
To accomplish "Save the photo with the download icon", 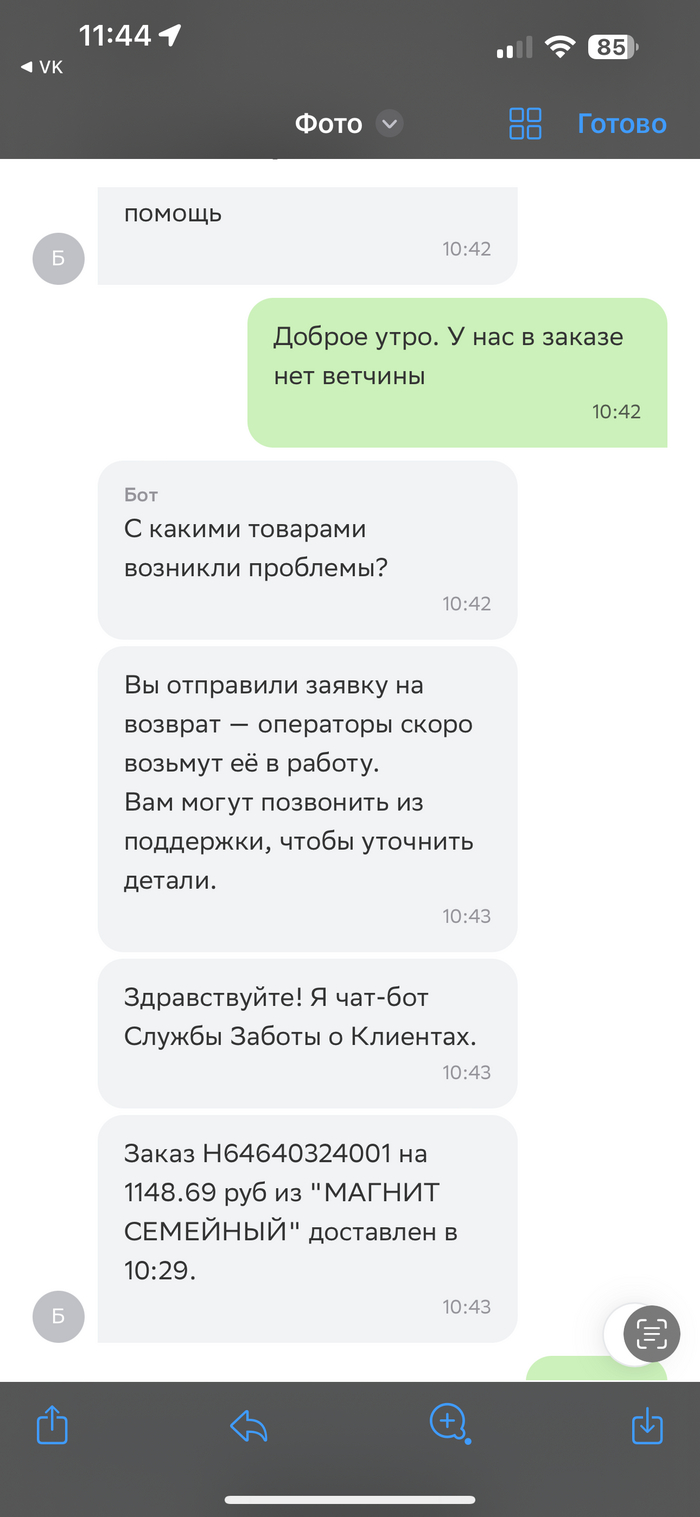I will click(648, 1424).
